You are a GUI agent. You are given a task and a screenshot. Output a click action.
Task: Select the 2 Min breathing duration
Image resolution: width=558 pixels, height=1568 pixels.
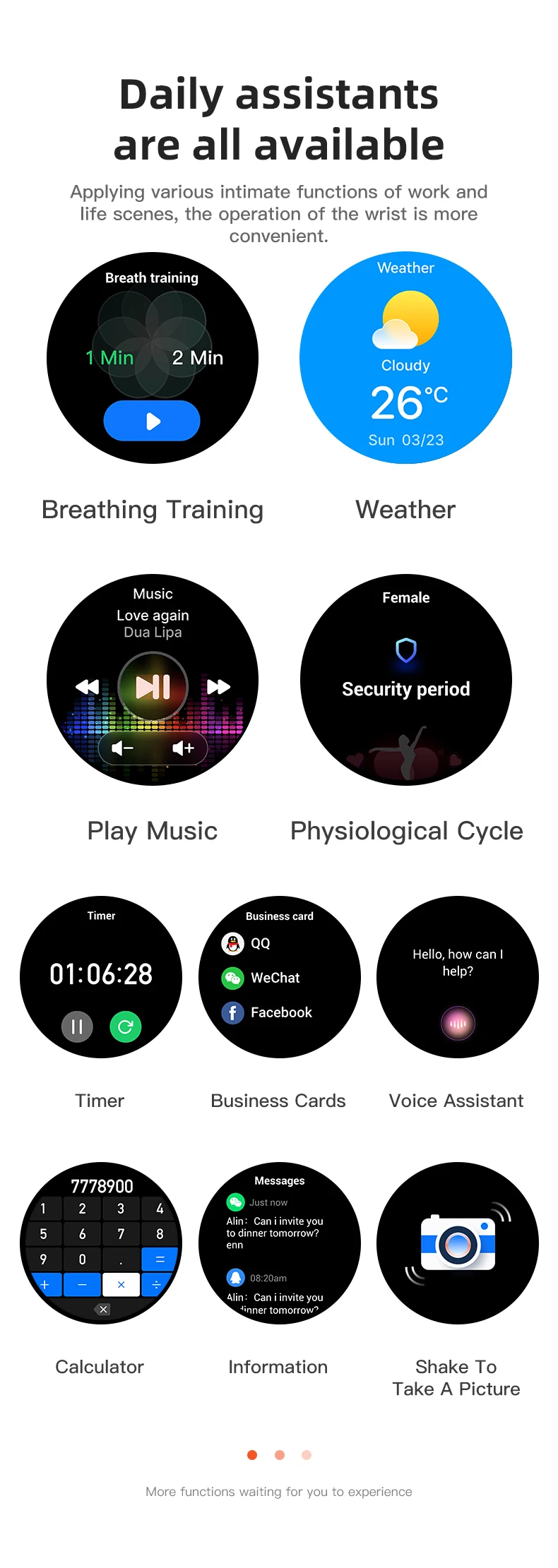pos(198,358)
